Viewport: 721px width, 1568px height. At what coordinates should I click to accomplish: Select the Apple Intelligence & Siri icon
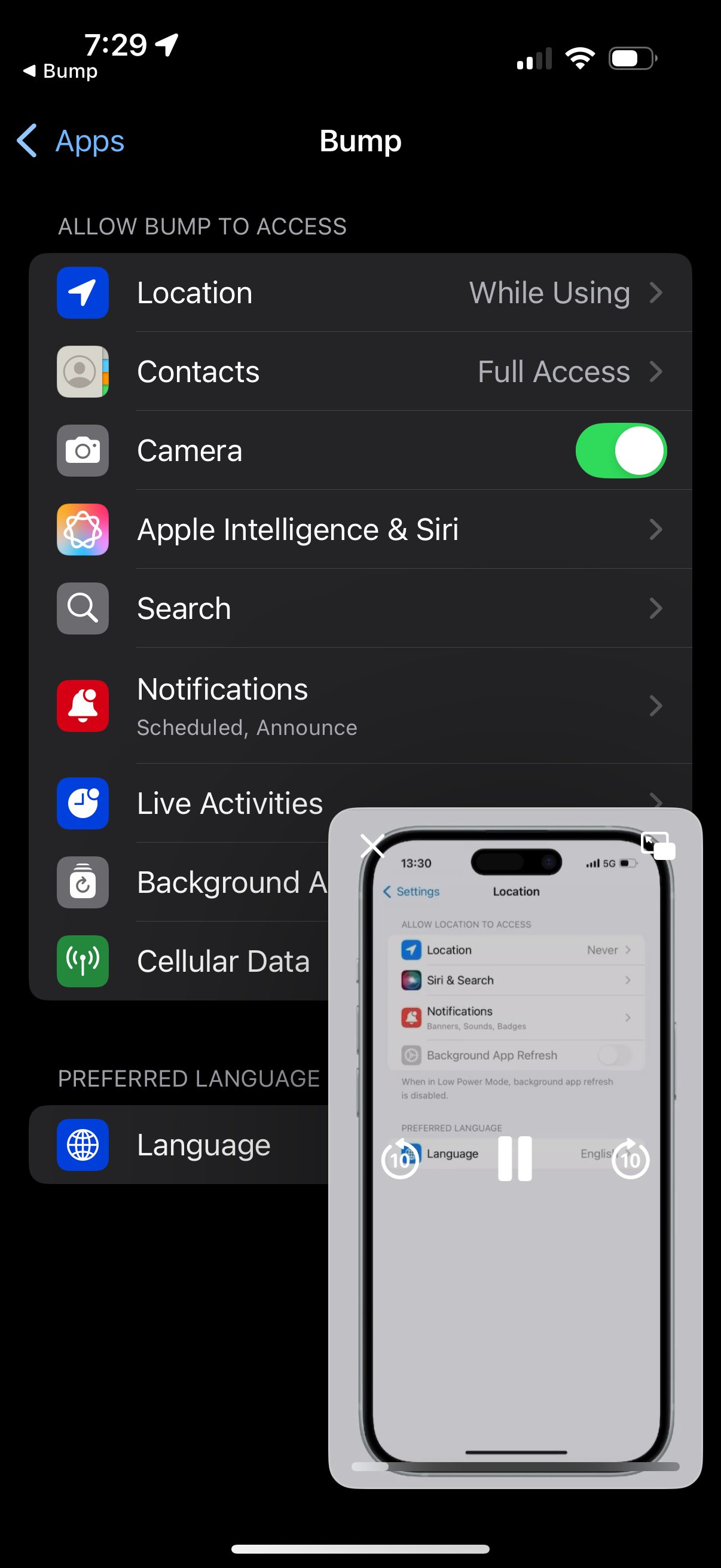pyautogui.click(x=82, y=529)
